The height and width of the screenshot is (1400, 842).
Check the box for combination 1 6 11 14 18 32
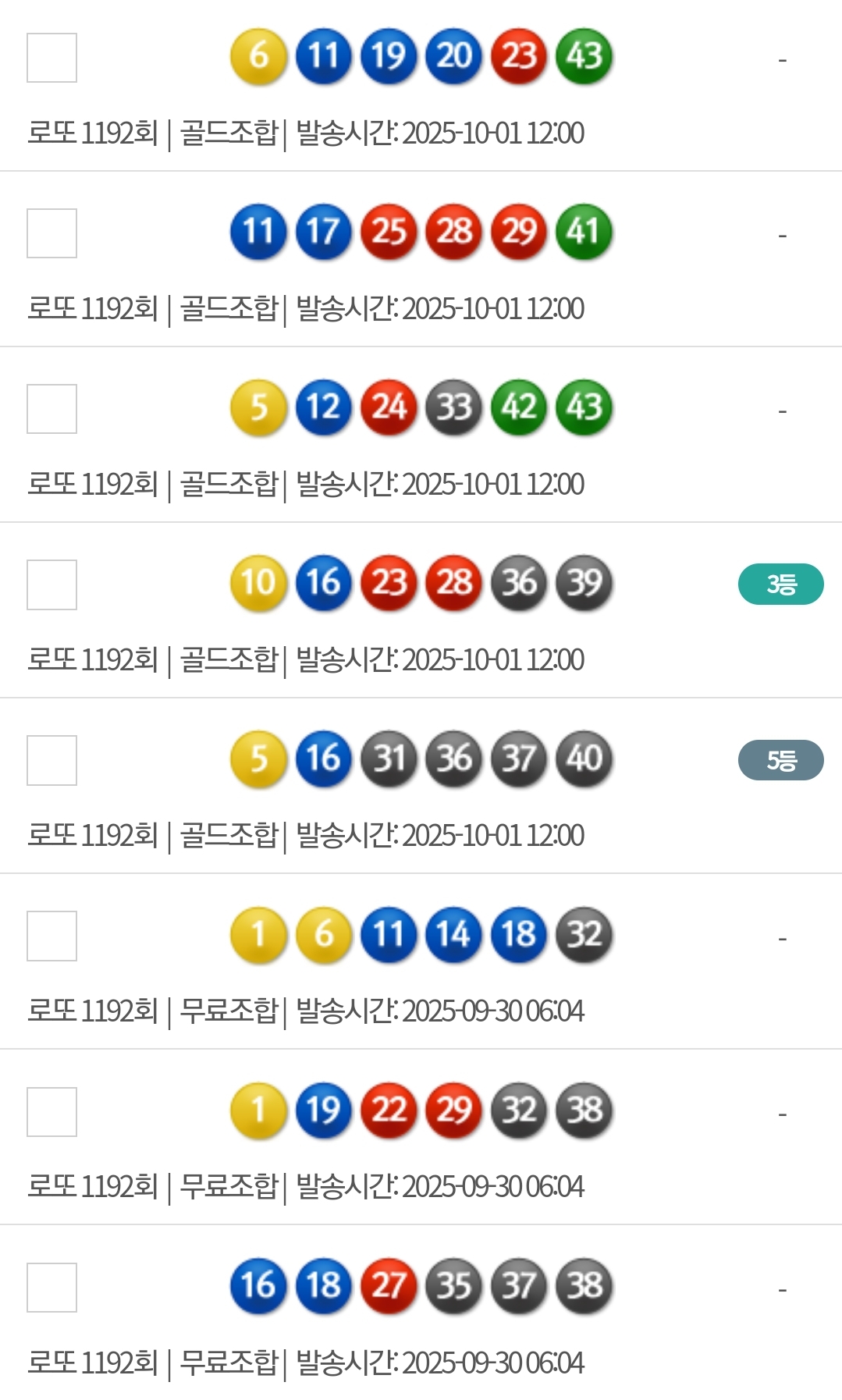tap(52, 936)
